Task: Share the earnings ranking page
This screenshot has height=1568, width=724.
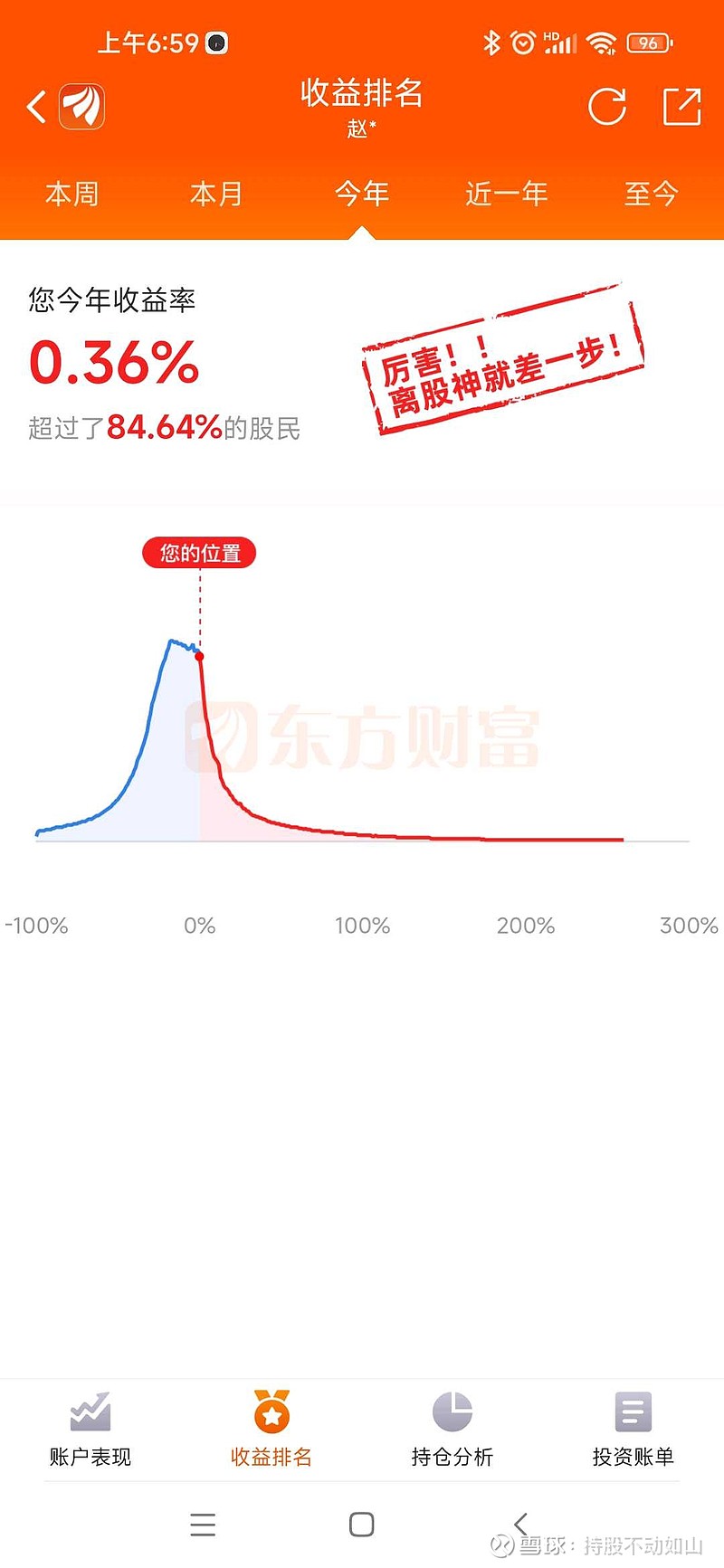Action: tap(681, 107)
